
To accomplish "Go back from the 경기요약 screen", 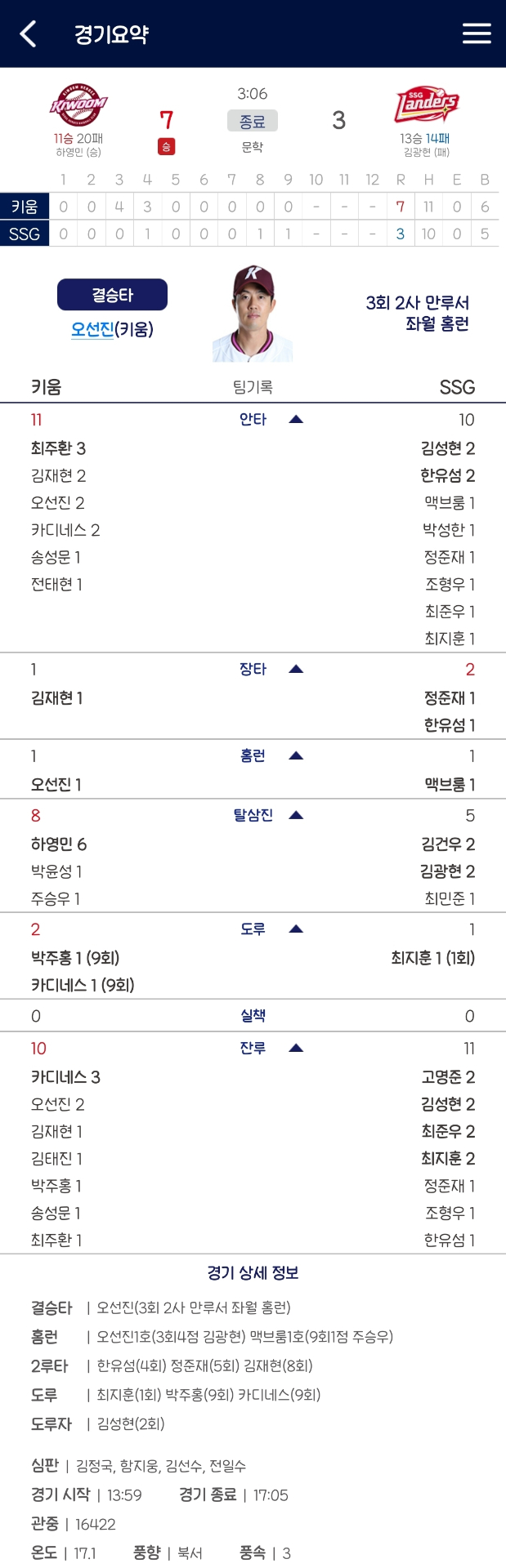I will point(29,34).
